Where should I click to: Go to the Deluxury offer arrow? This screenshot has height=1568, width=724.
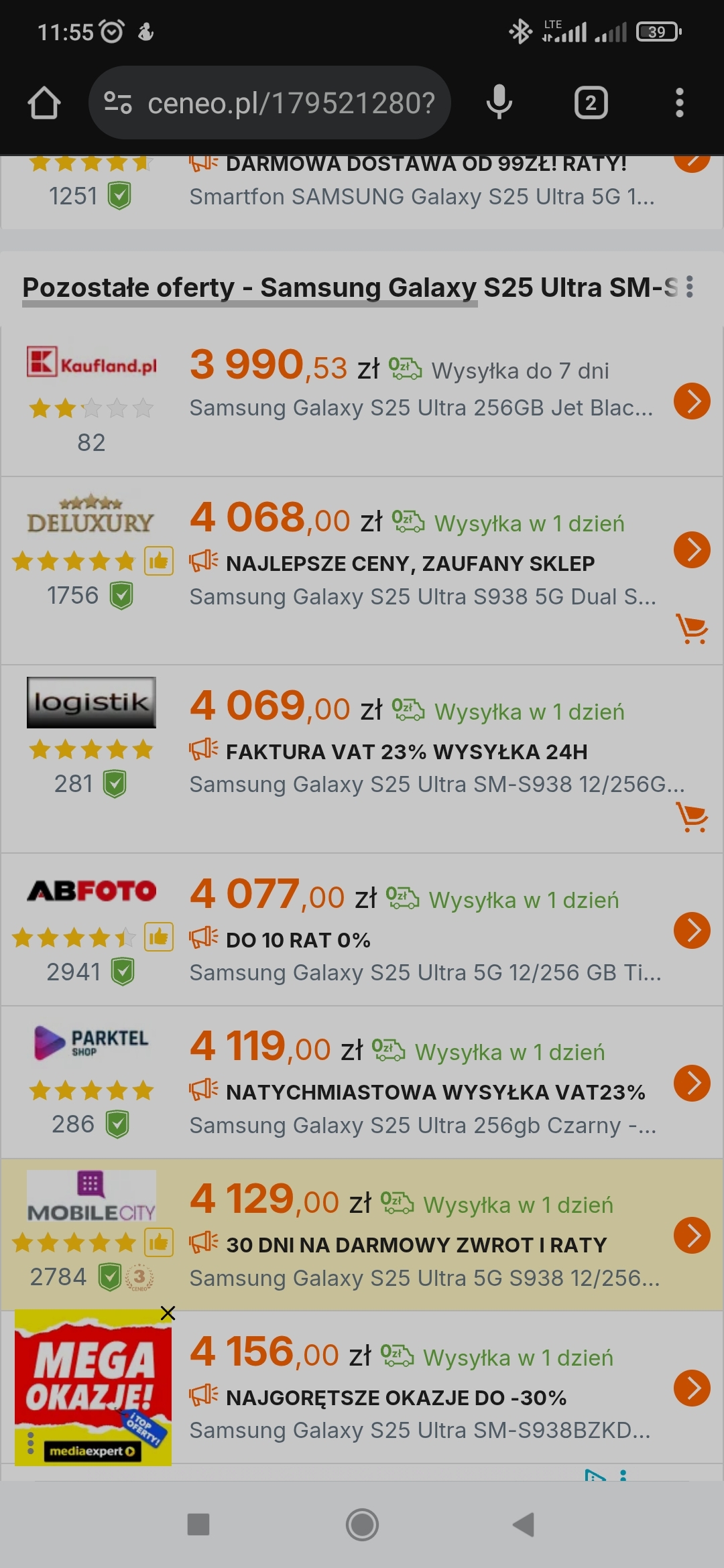click(692, 550)
